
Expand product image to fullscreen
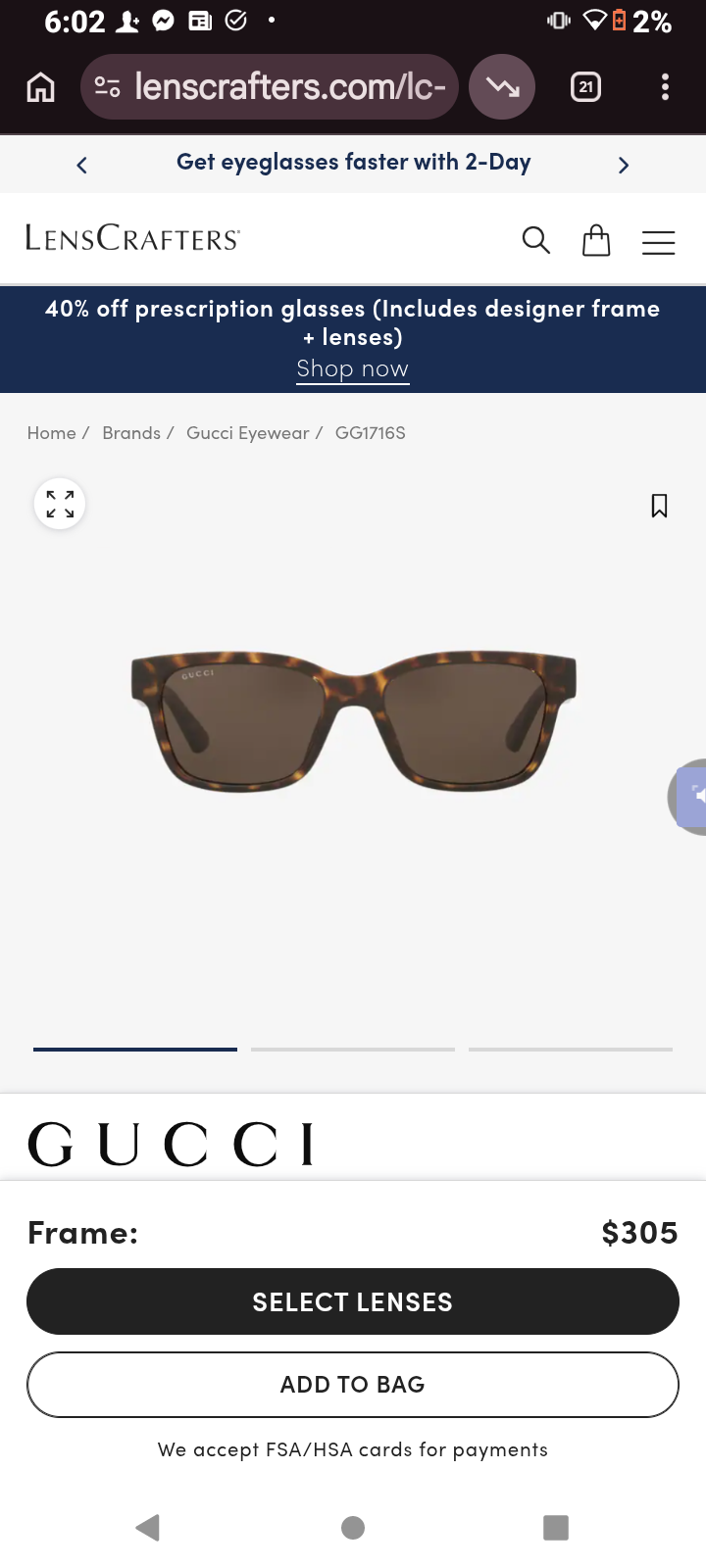[x=60, y=504]
